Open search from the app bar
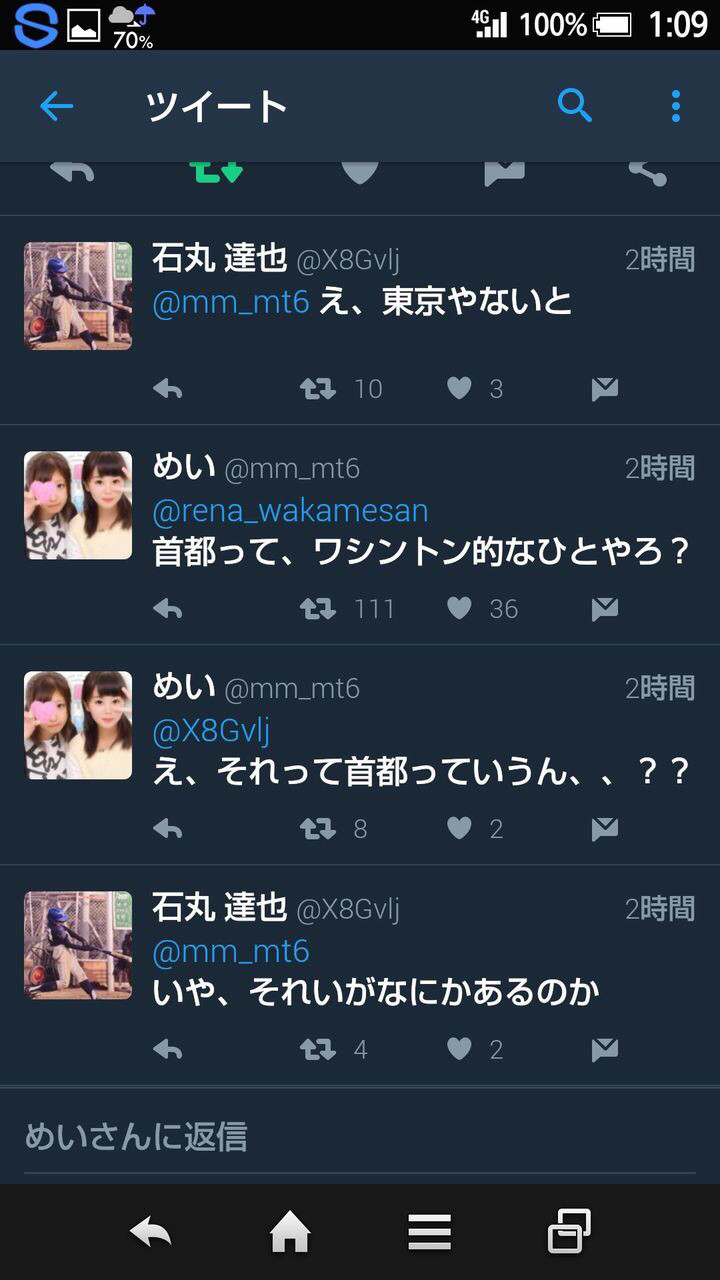Viewport: 720px width, 1280px height. 575,104
